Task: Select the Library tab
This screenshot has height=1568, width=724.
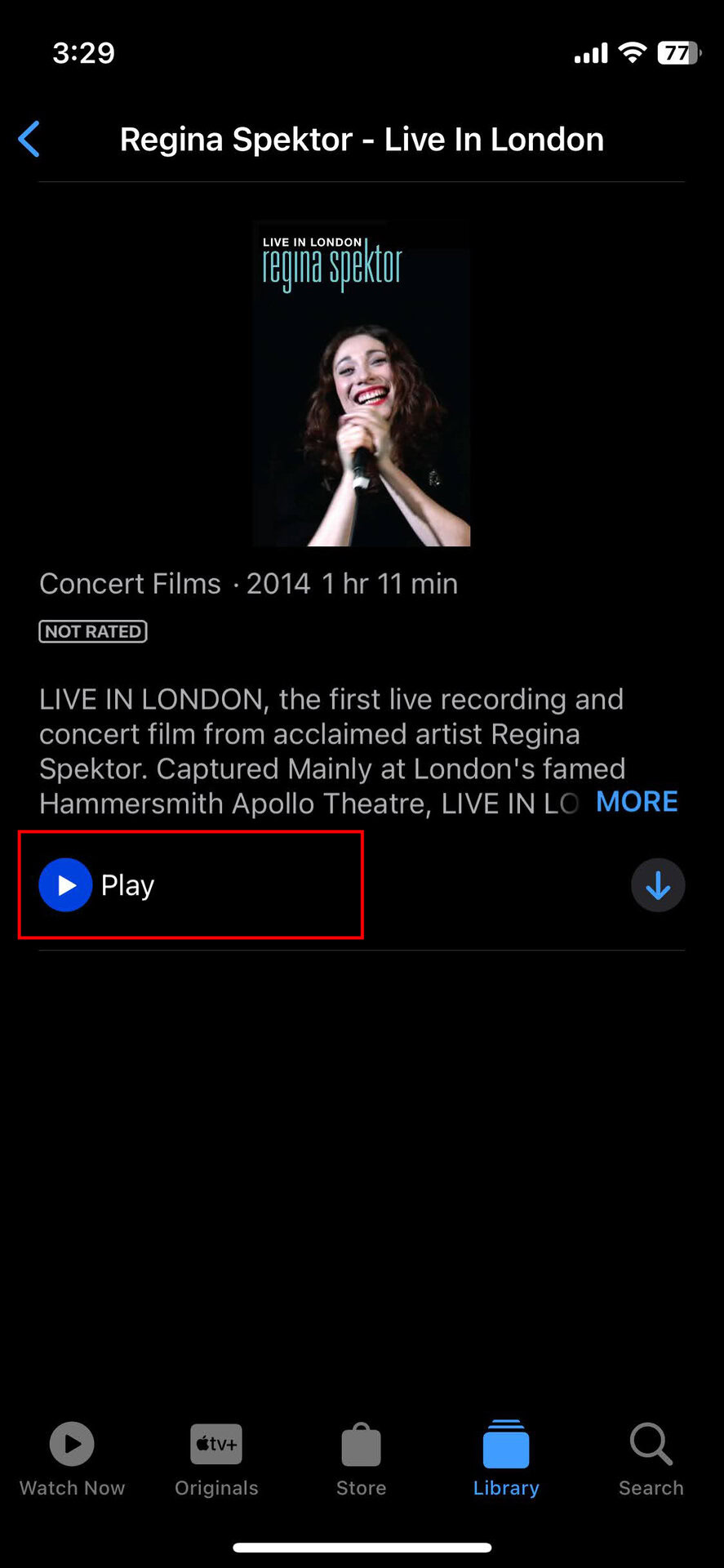Action: coord(506,1459)
